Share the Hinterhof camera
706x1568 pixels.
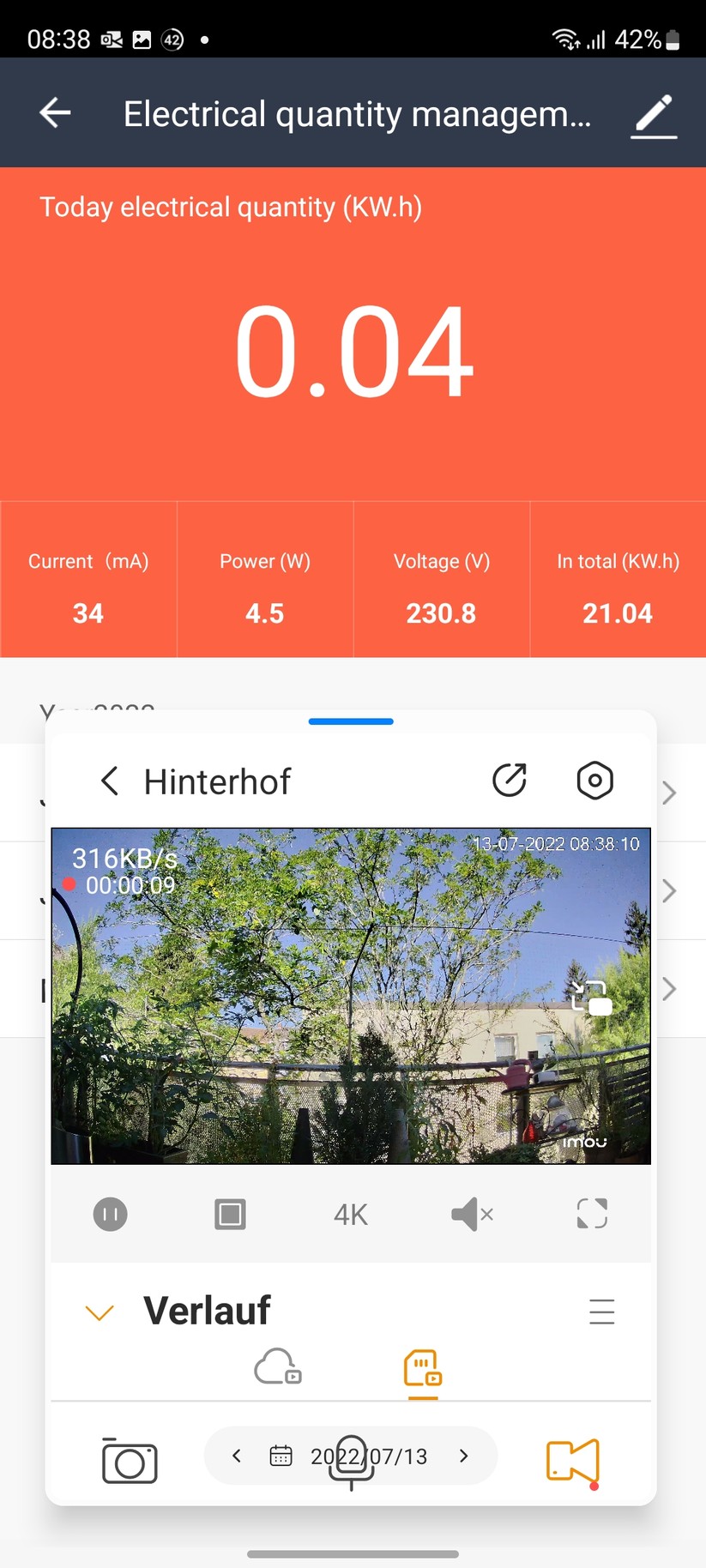pos(510,781)
